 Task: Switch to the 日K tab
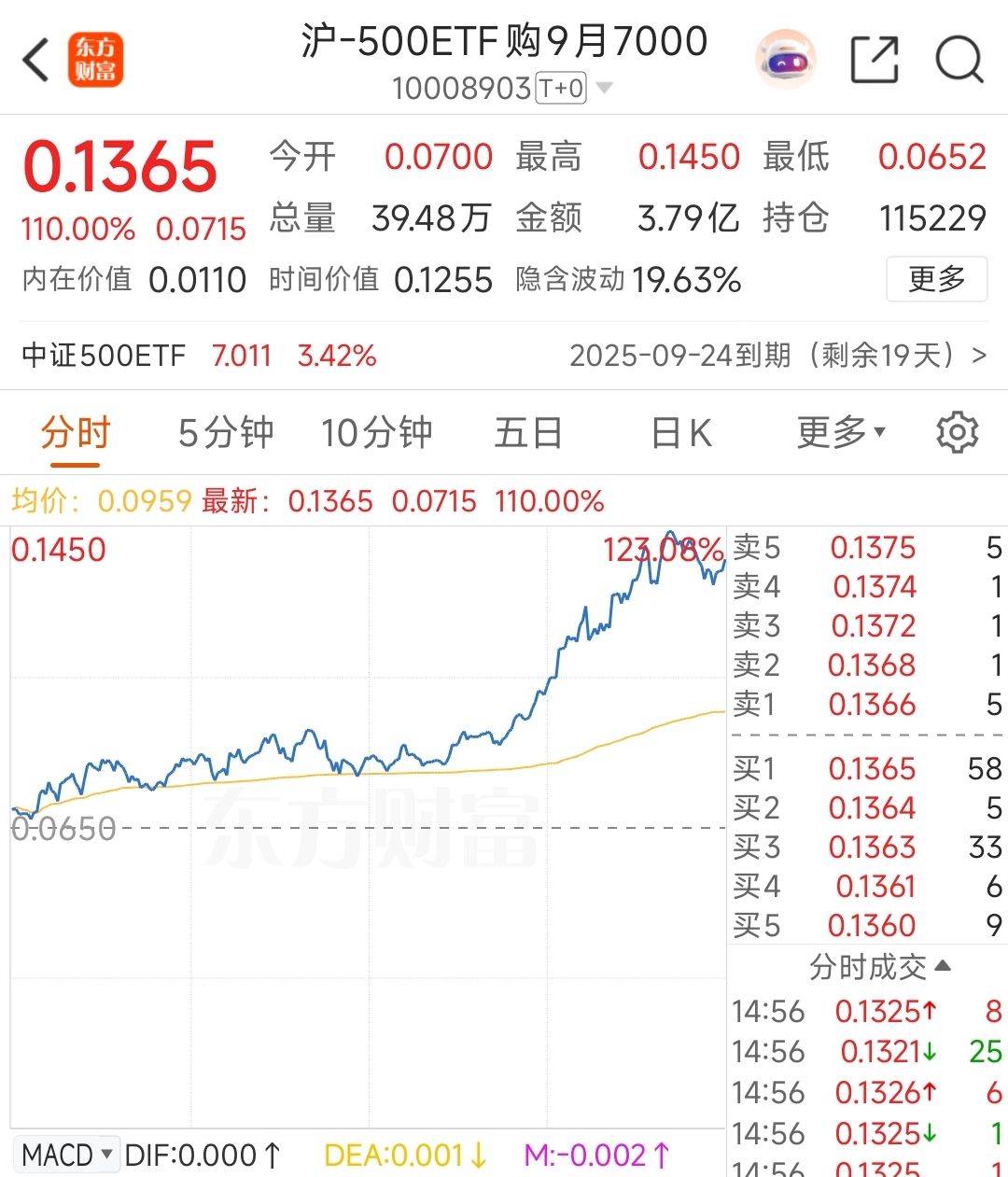pos(679,432)
